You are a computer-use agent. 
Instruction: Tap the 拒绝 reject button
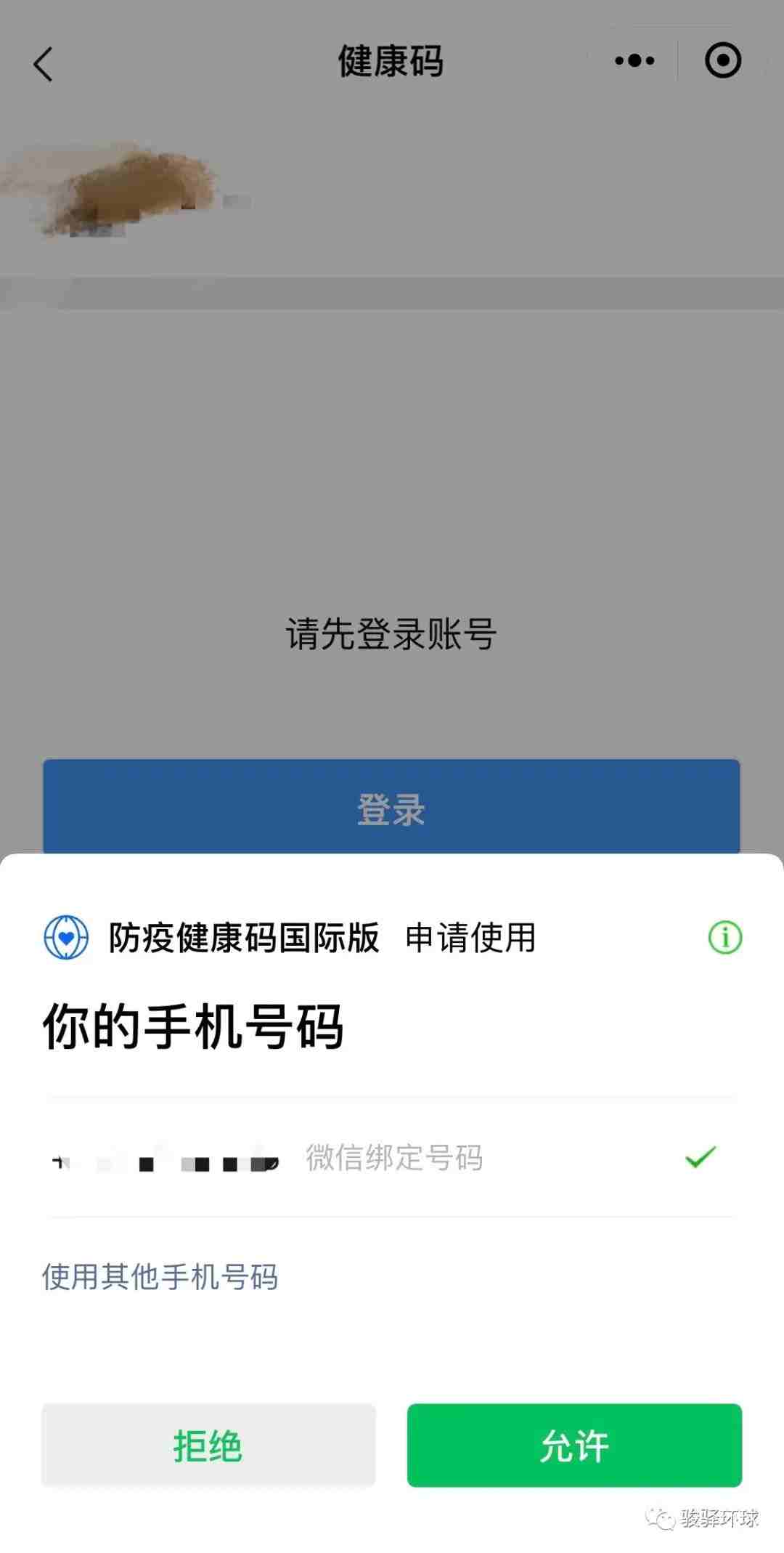point(208,1445)
